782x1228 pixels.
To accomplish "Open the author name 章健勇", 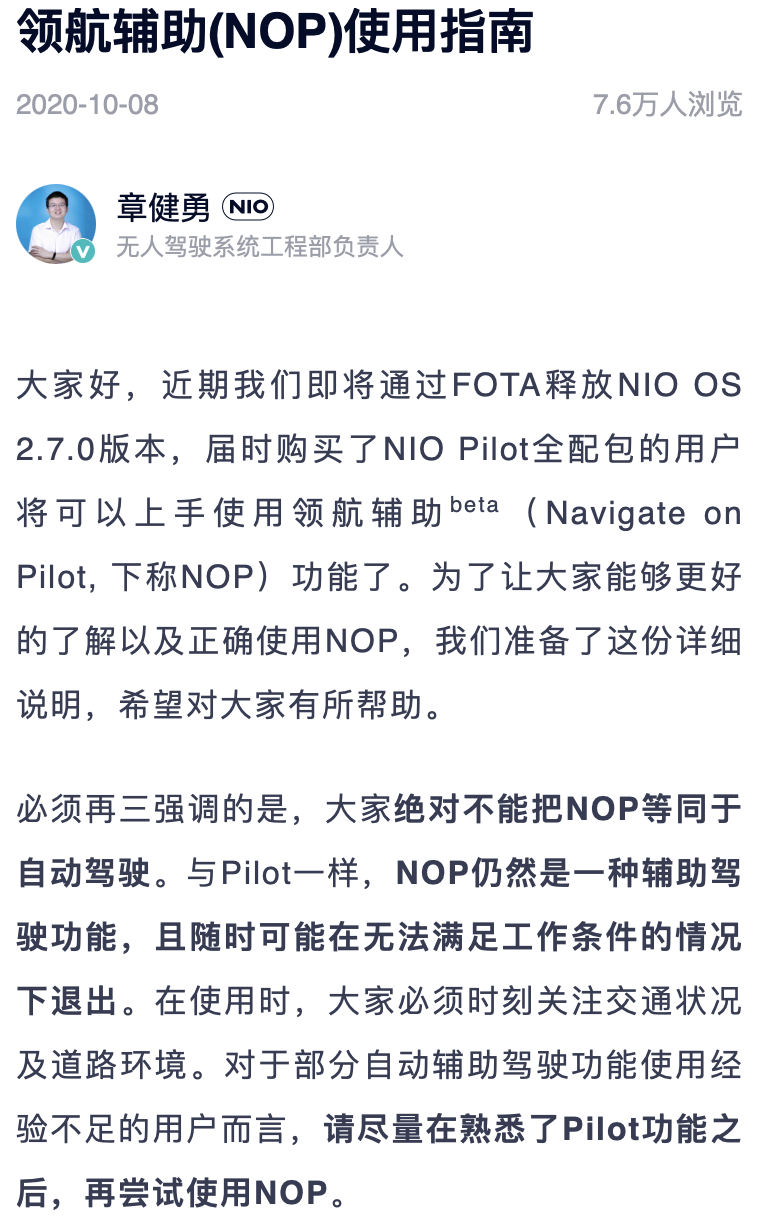I will 164,207.
